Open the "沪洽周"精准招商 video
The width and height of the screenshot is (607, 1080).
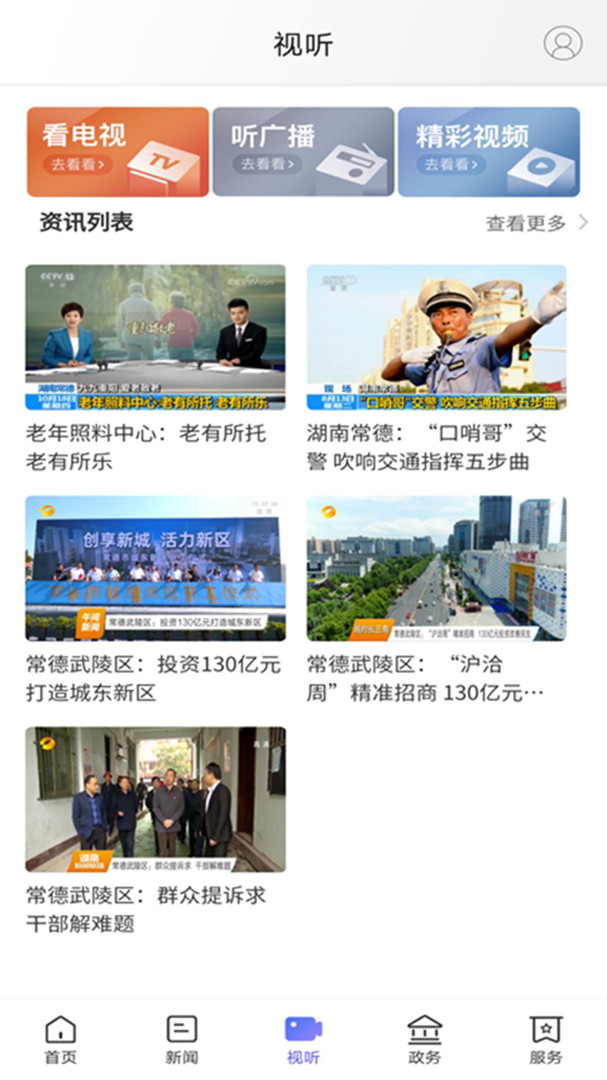(x=436, y=568)
